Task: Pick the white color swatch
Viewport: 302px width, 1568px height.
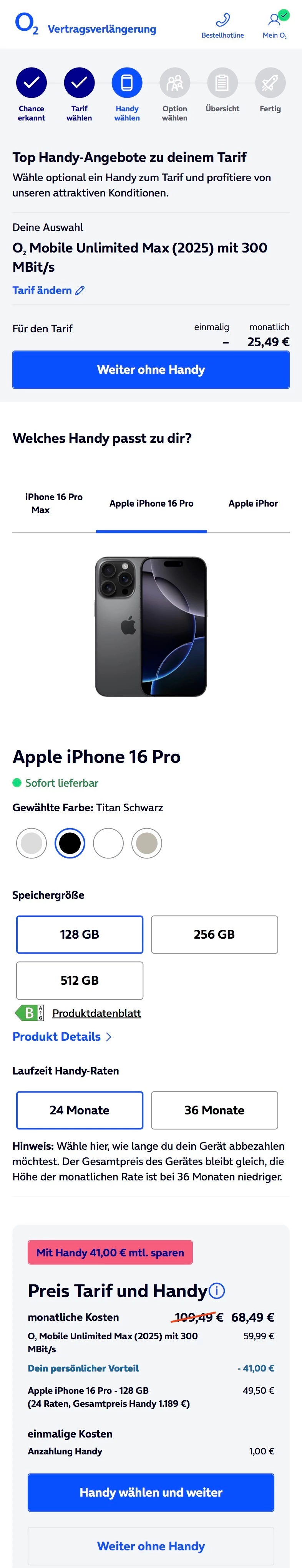Action: tap(108, 843)
